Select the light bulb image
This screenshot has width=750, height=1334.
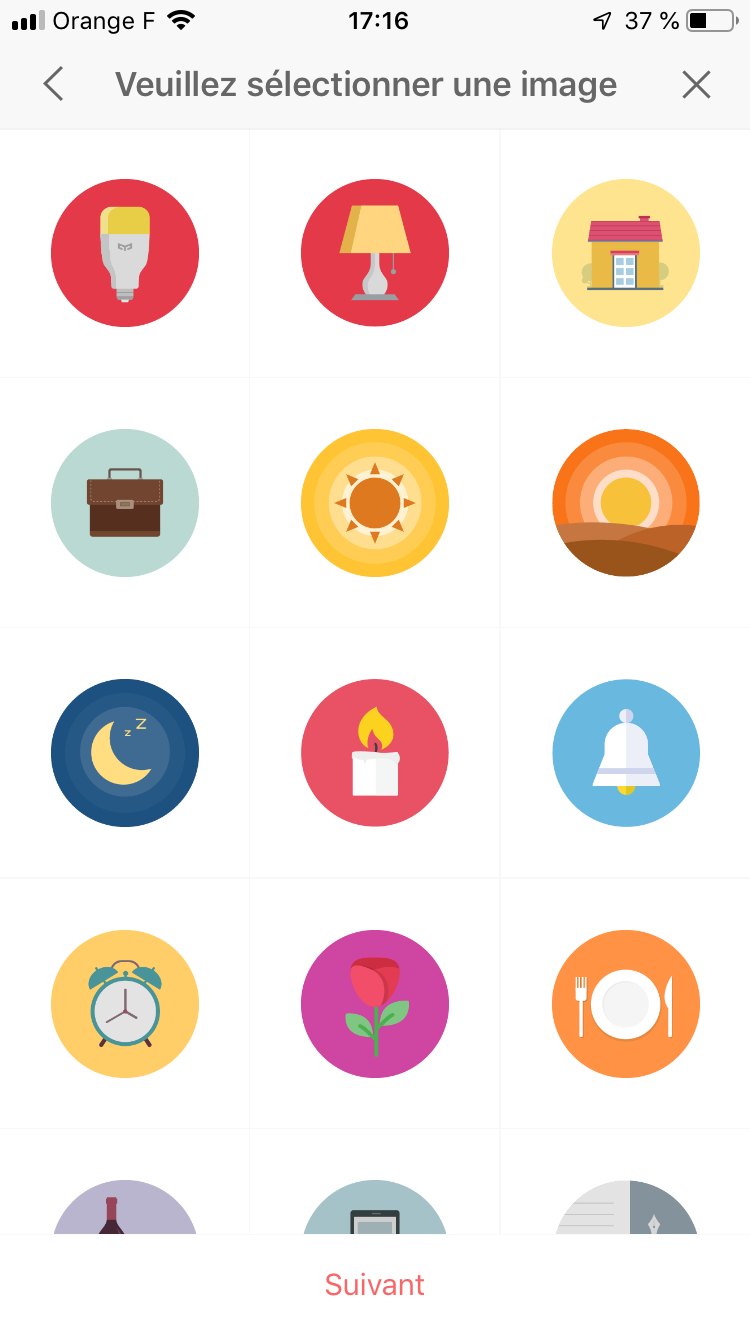coord(125,253)
